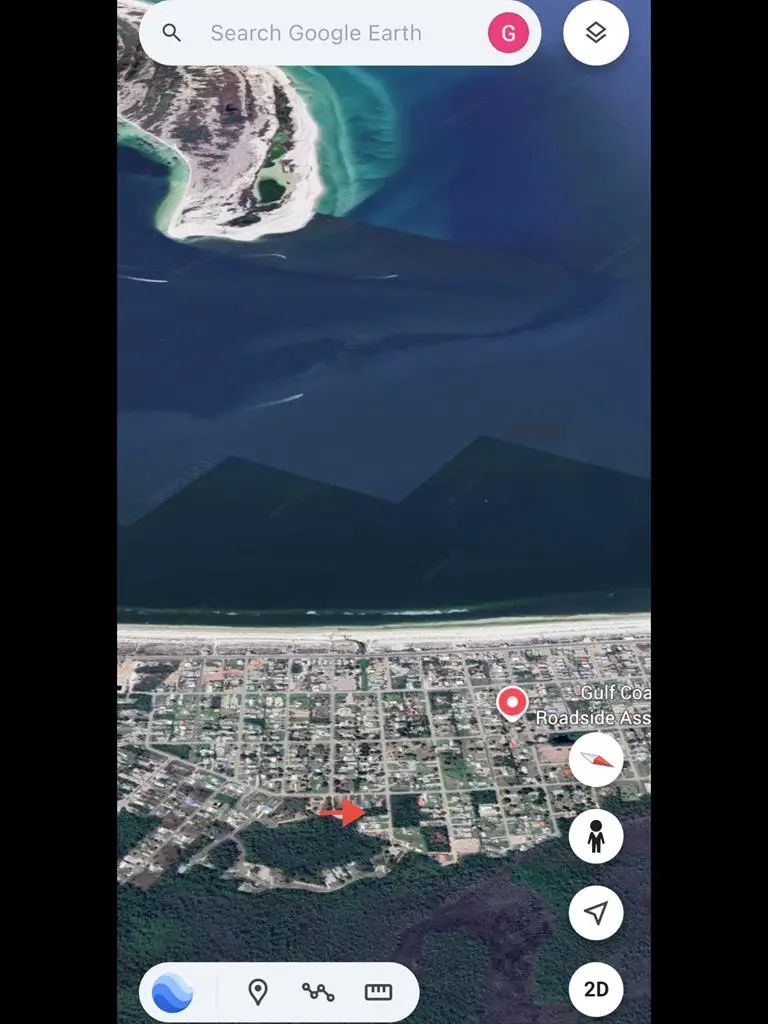Toggle the 2D view mode
The width and height of the screenshot is (768, 1024).
pos(596,989)
